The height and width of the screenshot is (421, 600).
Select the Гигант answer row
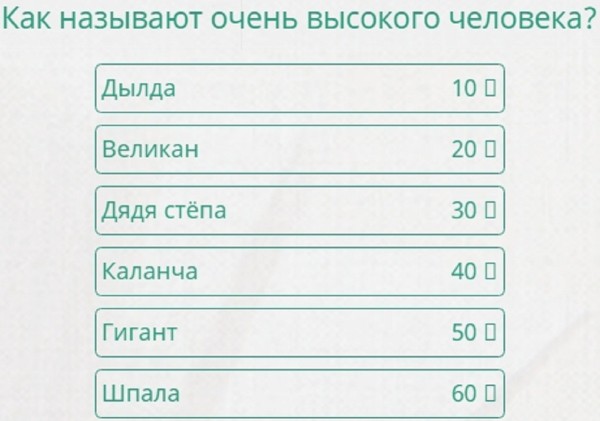coord(299,332)
